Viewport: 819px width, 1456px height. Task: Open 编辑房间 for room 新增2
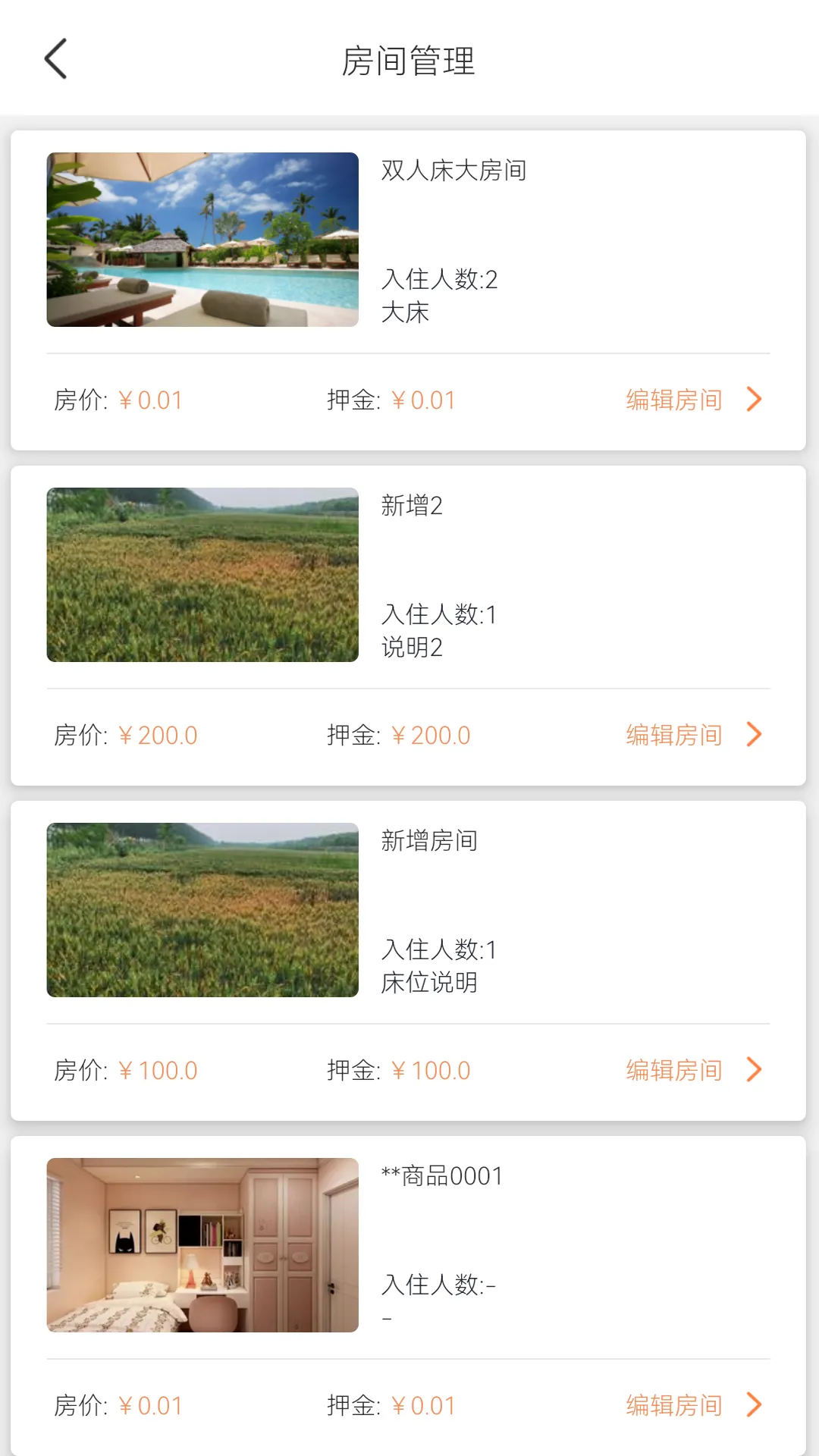(x=672, y=734)
